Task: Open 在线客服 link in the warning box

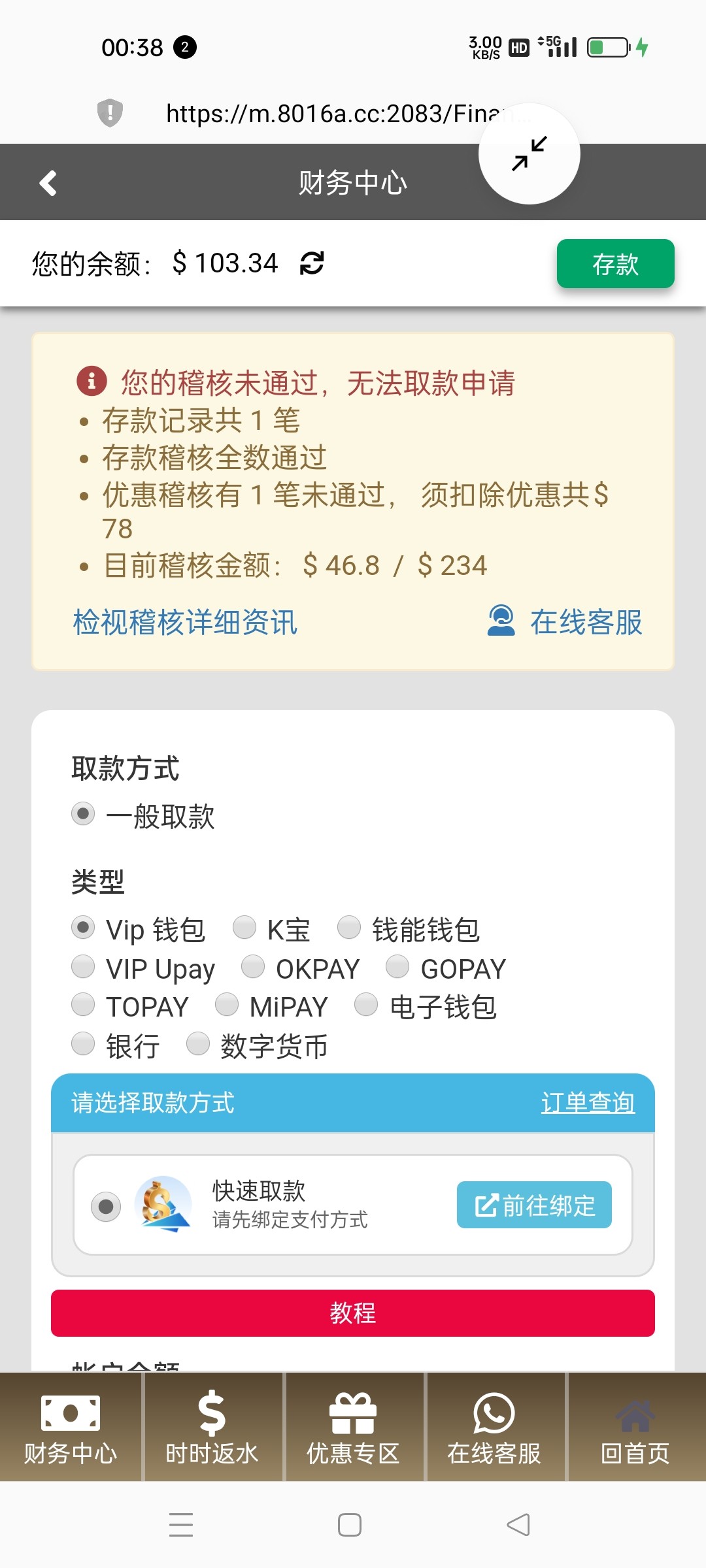Action: pyautogui.click(x=565, y=622)
